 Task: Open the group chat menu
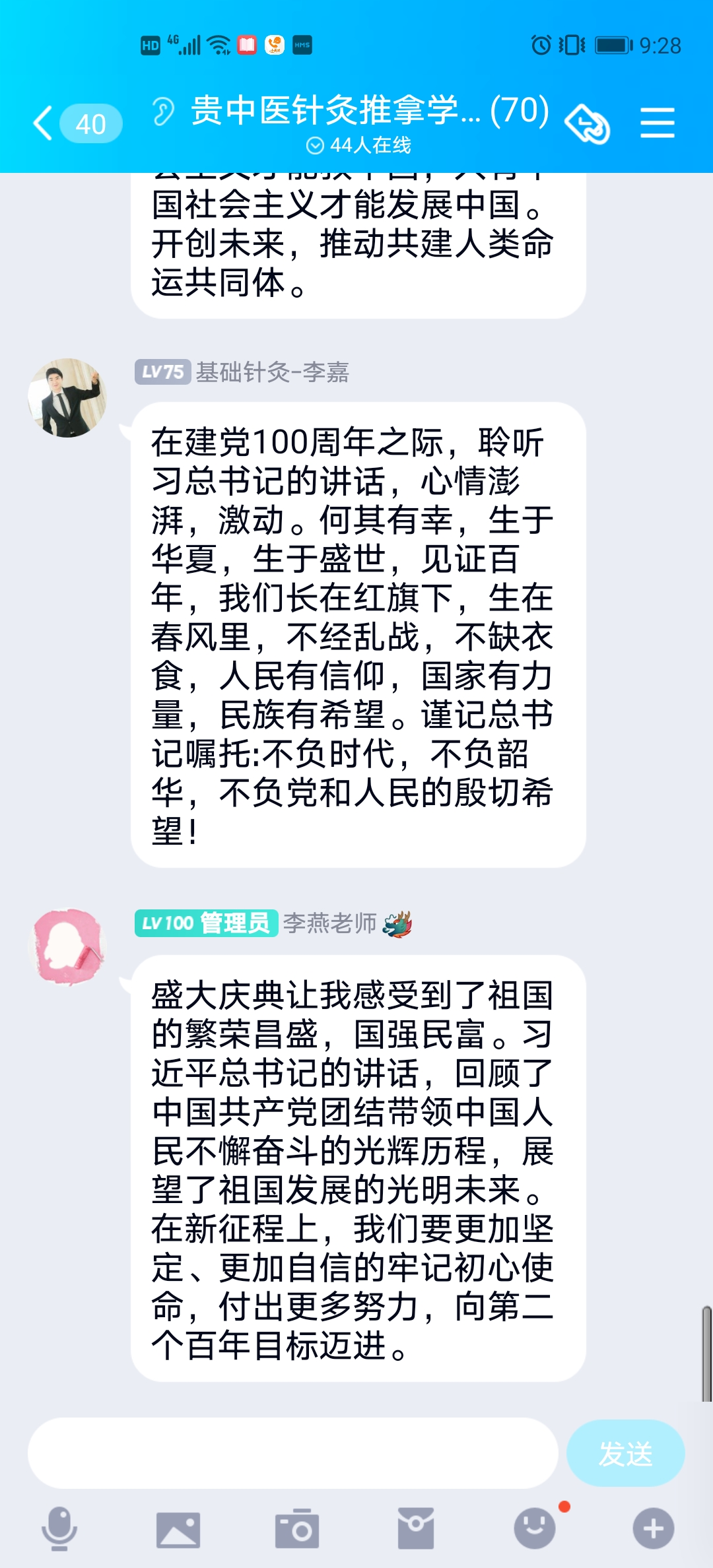pos(657,123)
